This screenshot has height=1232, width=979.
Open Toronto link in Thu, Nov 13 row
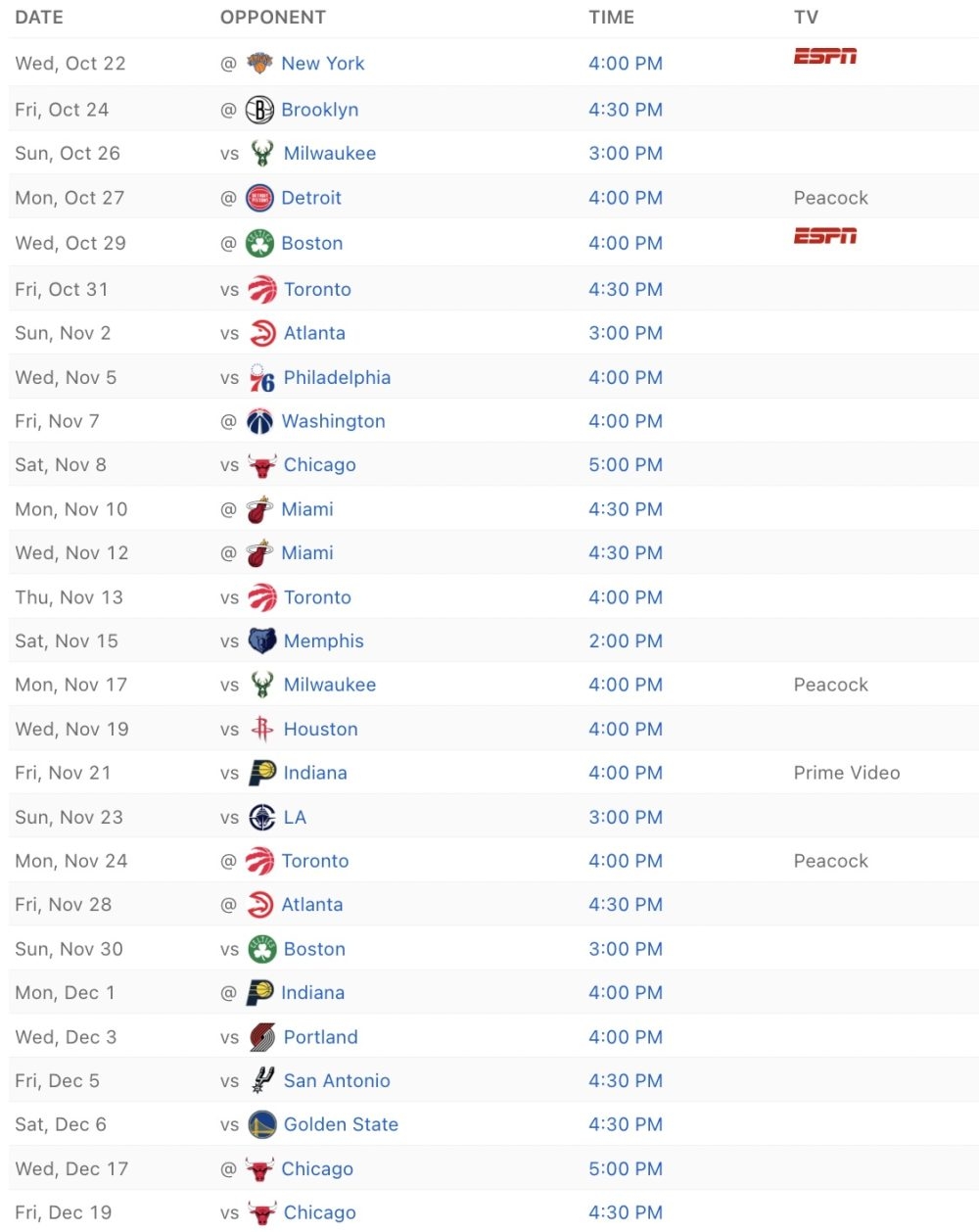point(317,597)
